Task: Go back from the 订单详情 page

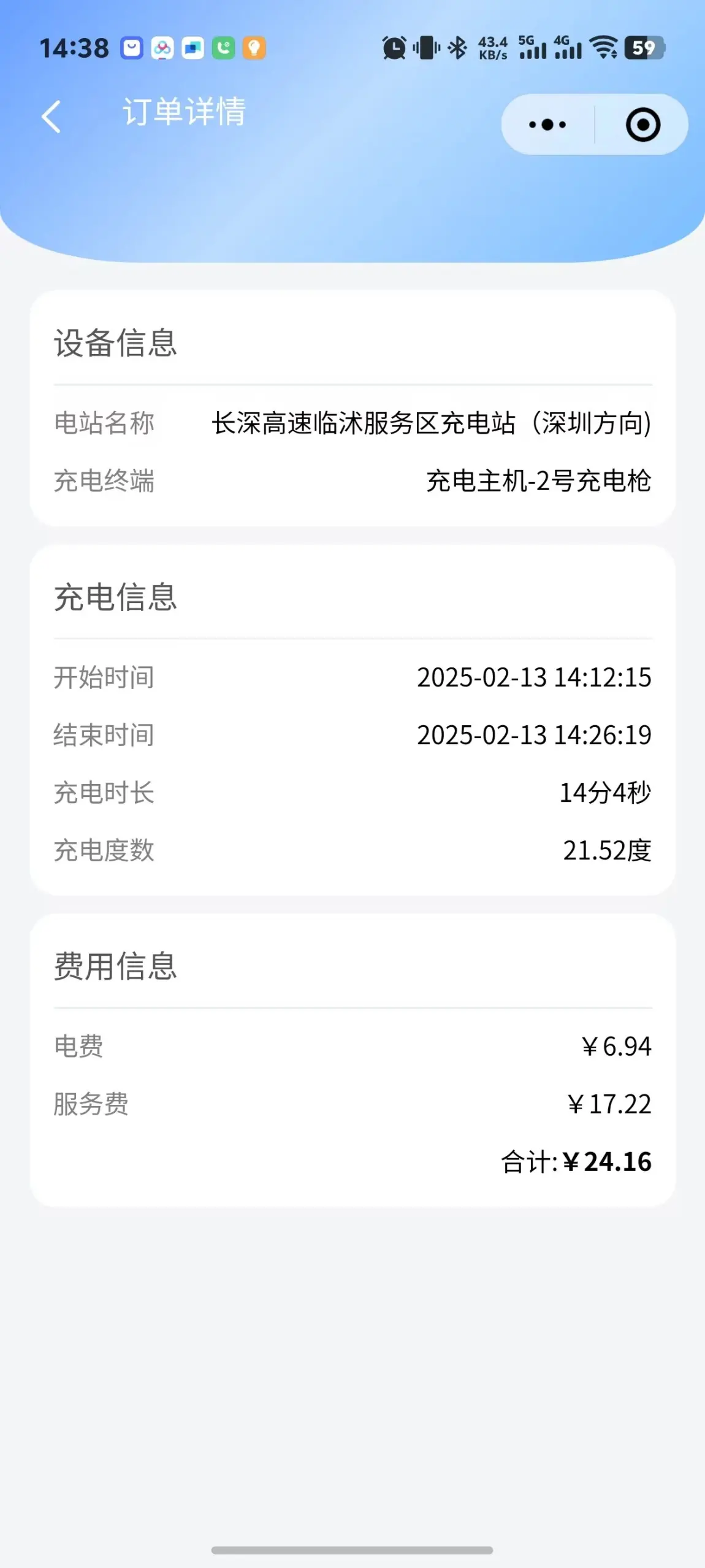Action: click(51, 117)
